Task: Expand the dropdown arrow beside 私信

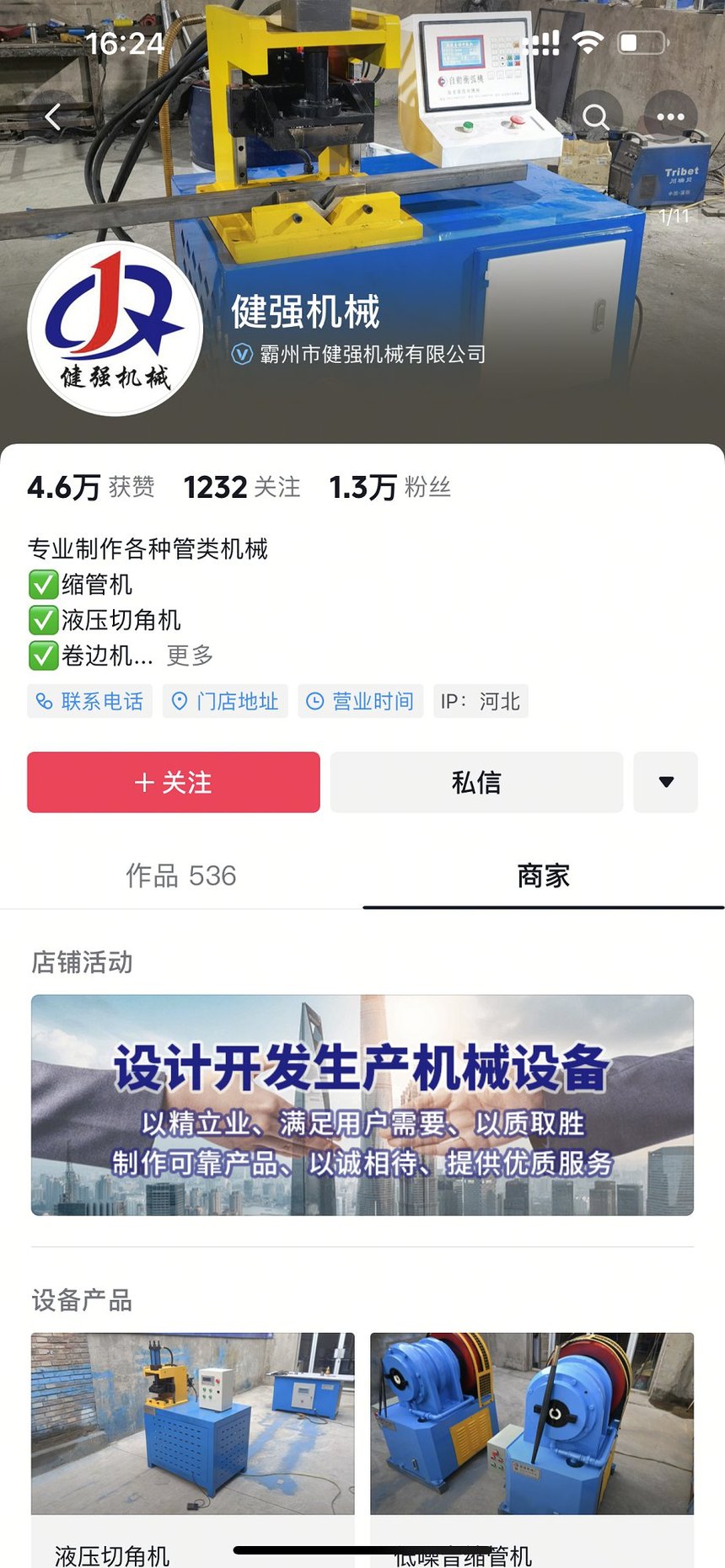Action: coord(665,782)
